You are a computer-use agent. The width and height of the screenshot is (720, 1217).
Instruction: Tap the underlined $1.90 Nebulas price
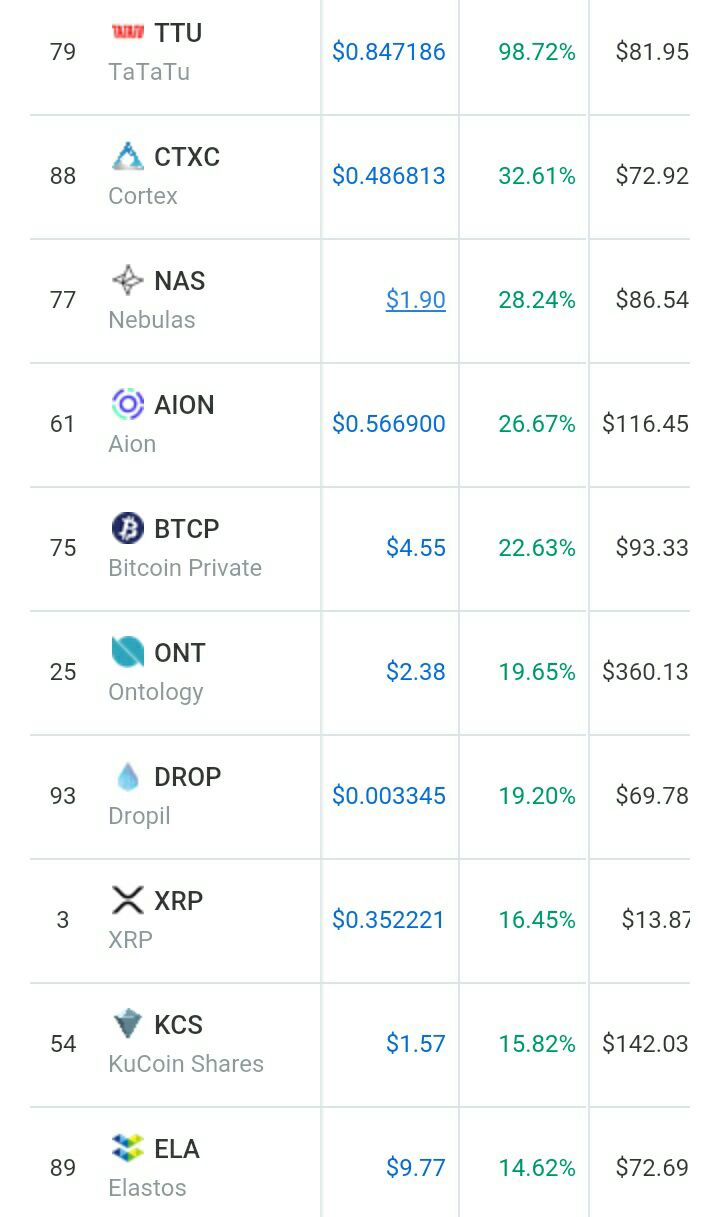point(416,300)
